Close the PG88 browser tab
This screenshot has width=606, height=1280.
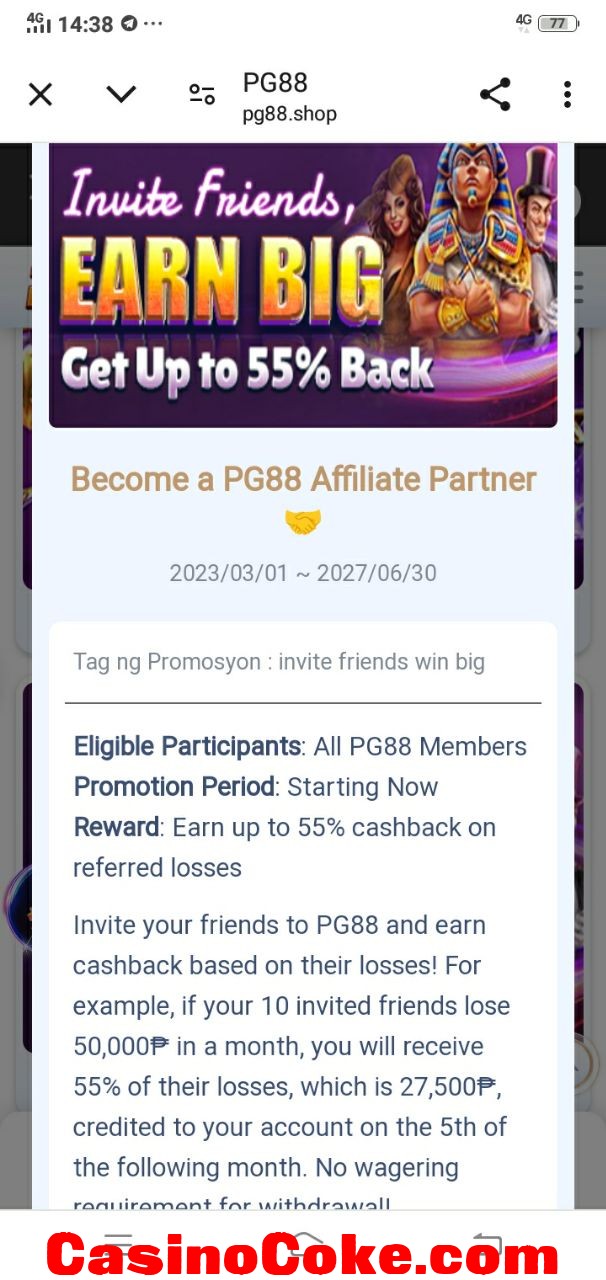[40, 95]
